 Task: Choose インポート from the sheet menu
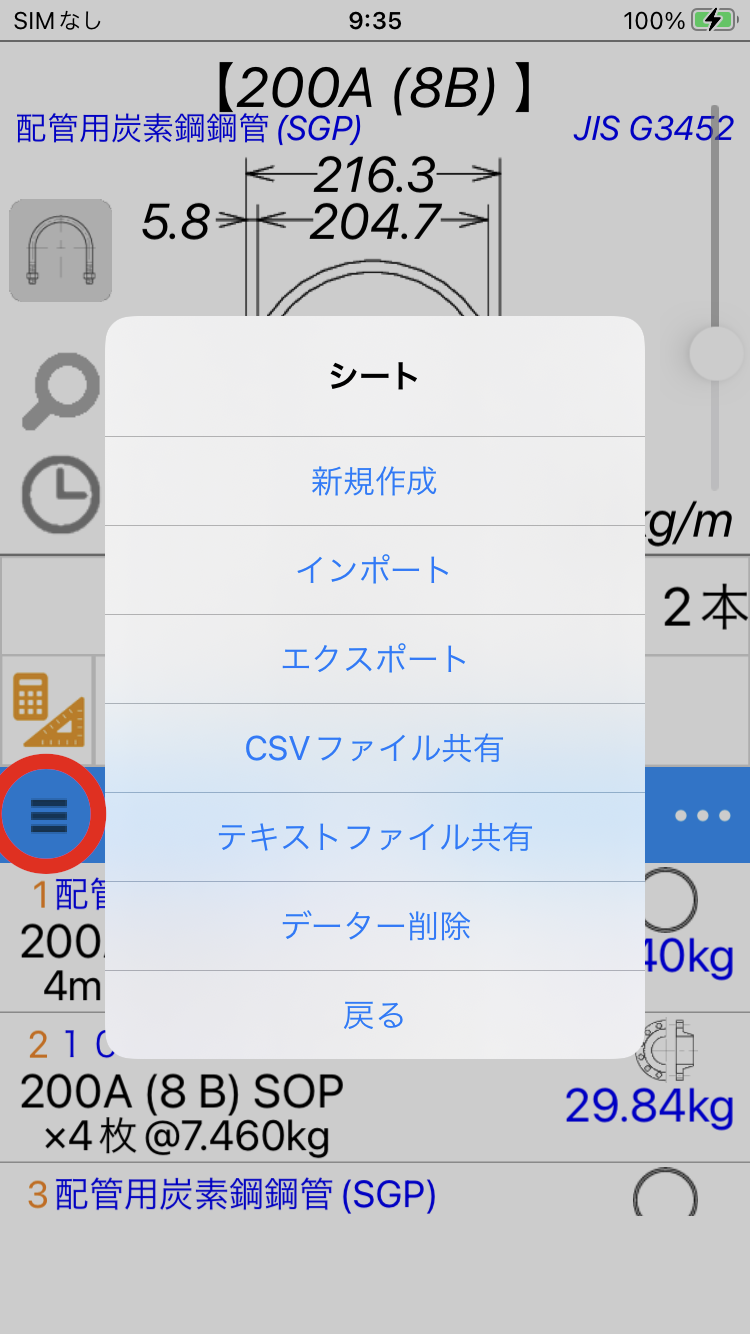point(374,570)
